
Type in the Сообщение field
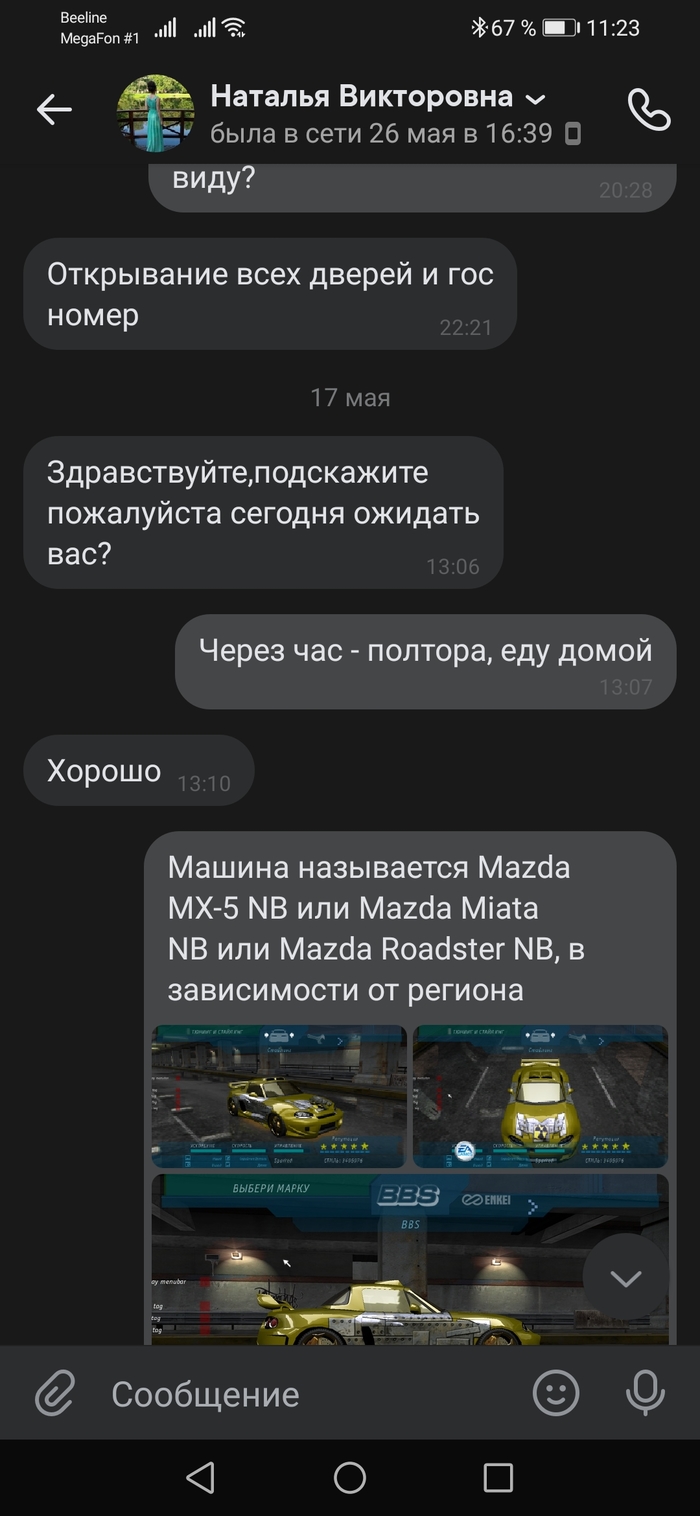[300, 1394]
